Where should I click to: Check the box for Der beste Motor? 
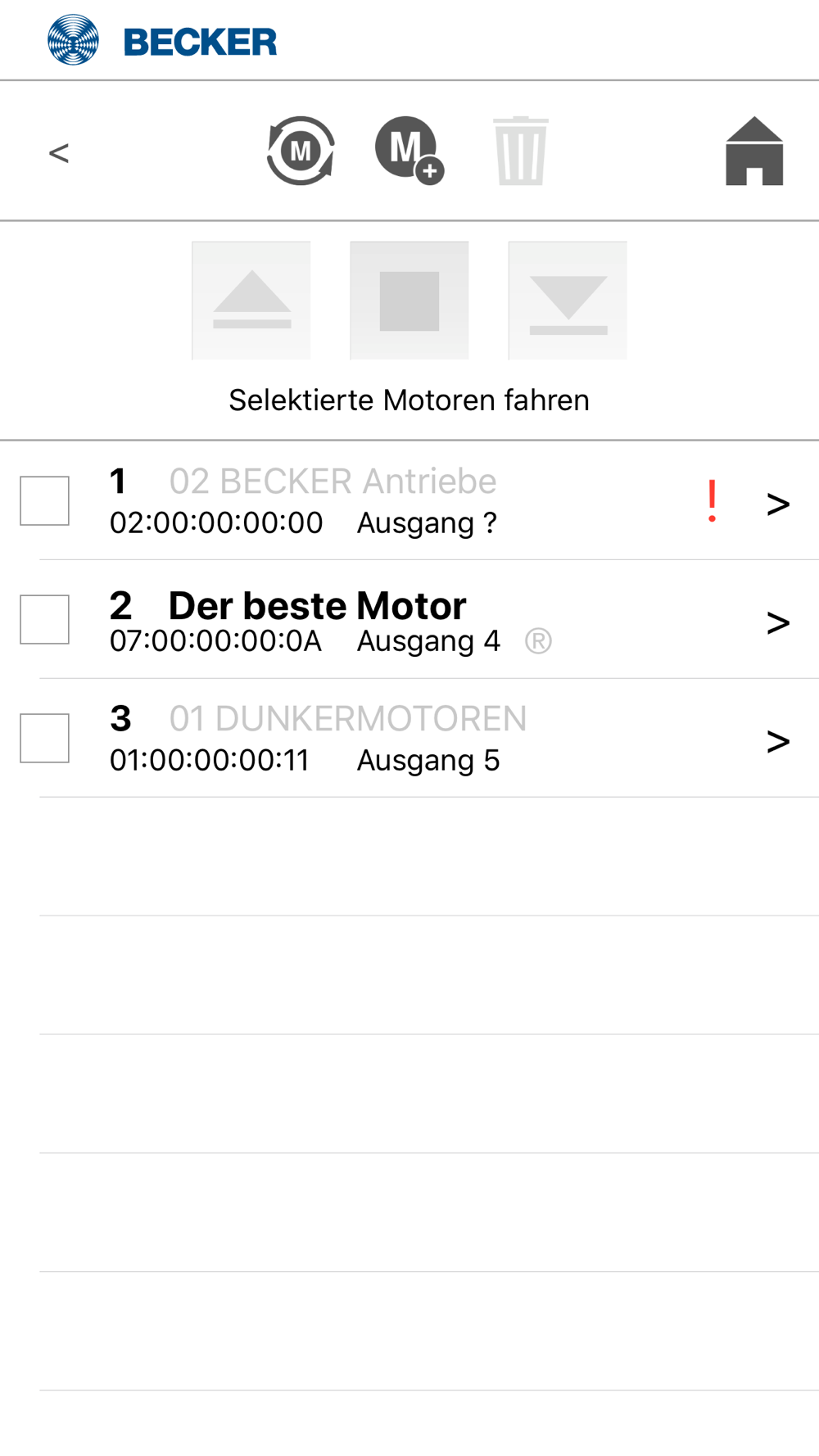[x=44, y=619]
